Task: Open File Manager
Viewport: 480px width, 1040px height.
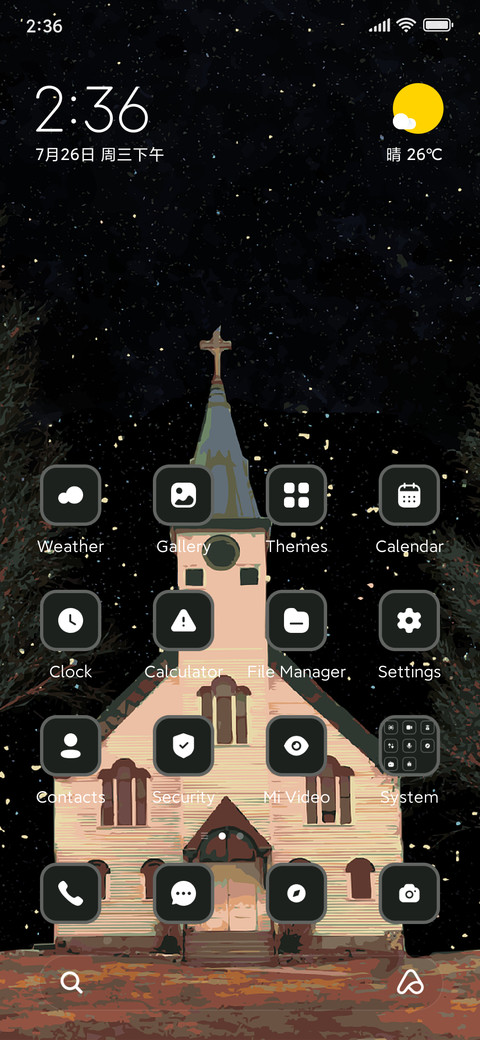Action: tap(296, 620)
